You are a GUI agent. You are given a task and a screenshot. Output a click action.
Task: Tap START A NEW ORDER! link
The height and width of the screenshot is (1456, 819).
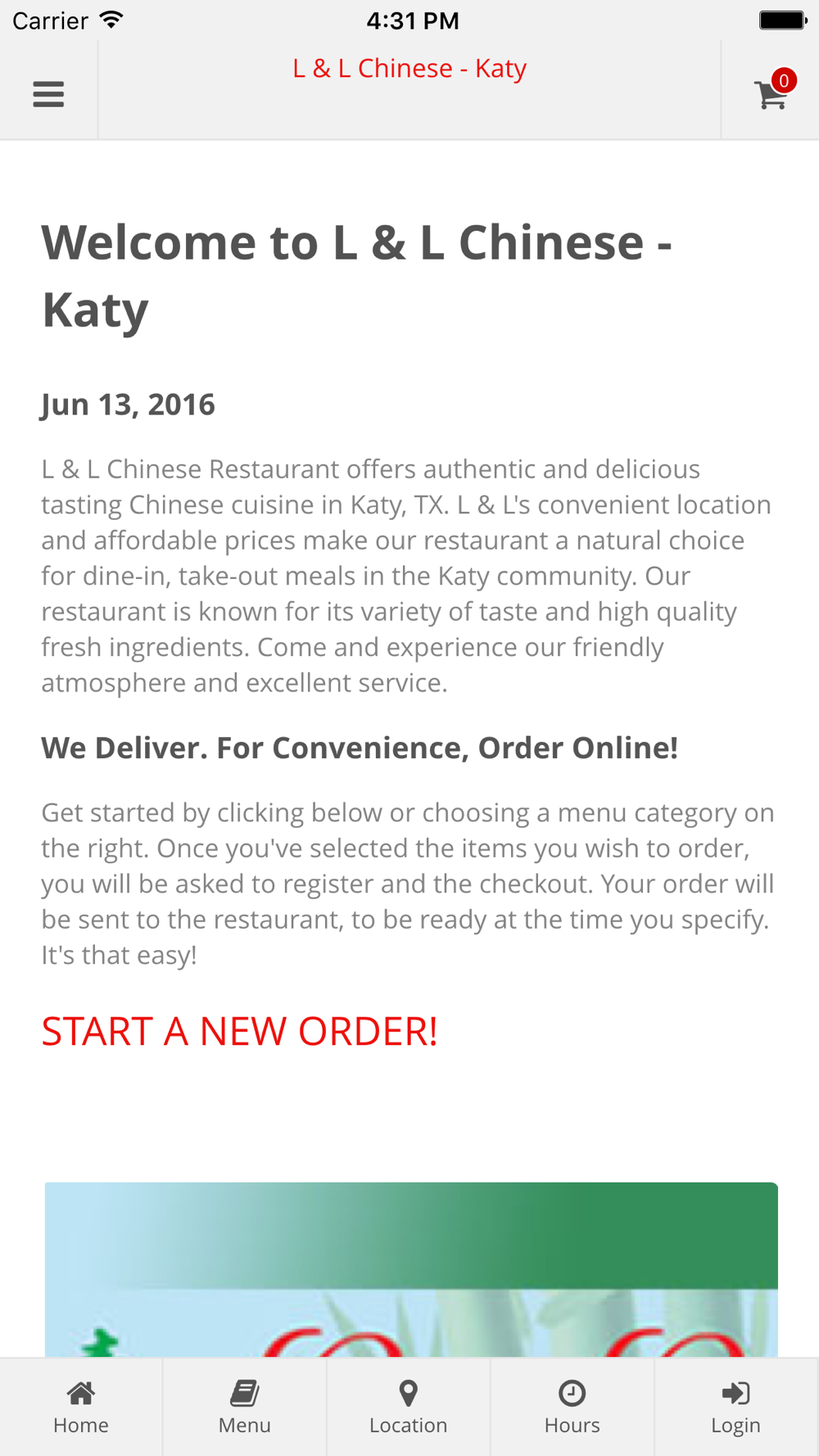click(239, 1031)
